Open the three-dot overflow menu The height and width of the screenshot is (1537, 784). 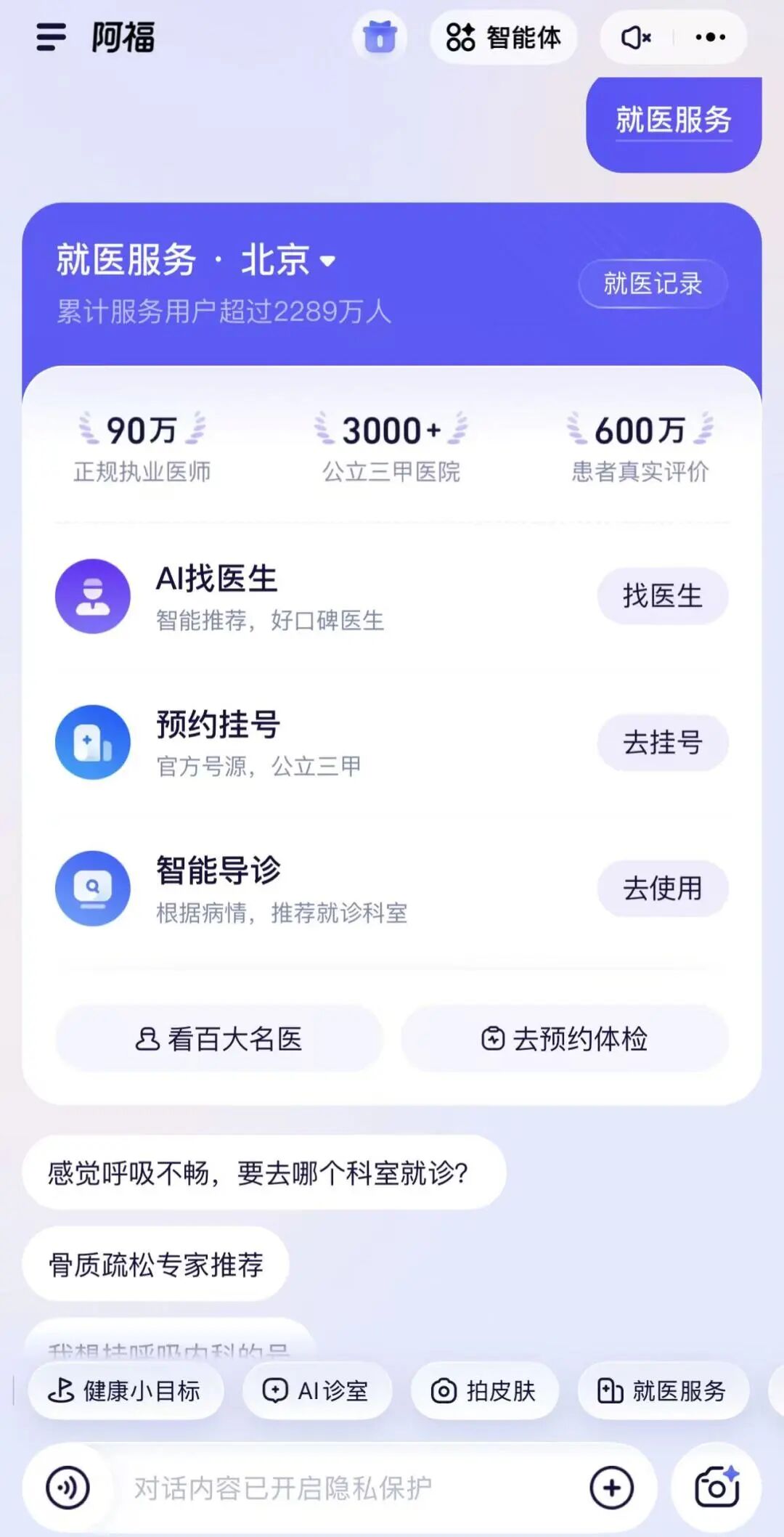(710, 37)
